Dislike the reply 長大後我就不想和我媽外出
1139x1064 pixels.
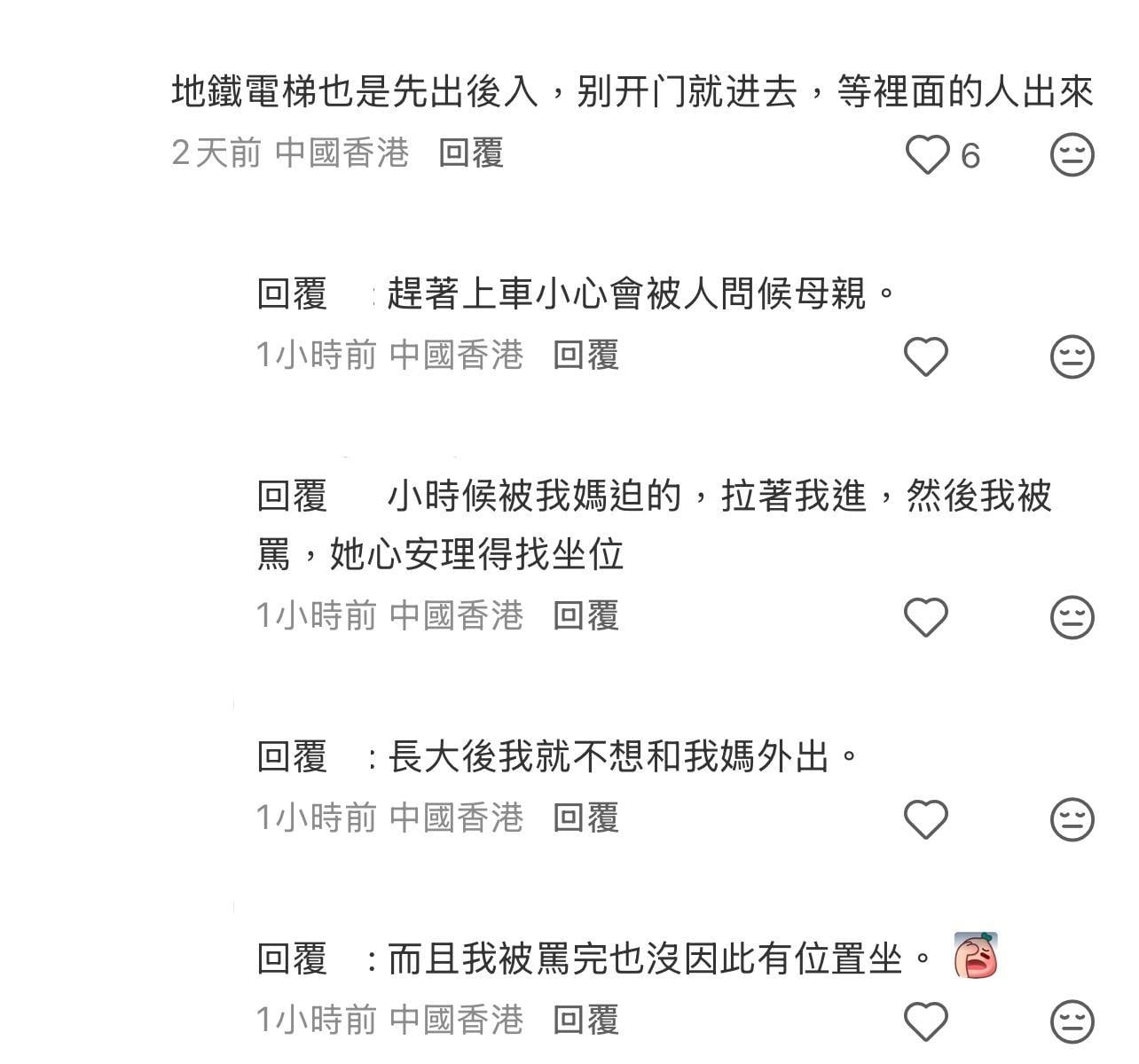pyautogui.click(x=1072, y=819)
